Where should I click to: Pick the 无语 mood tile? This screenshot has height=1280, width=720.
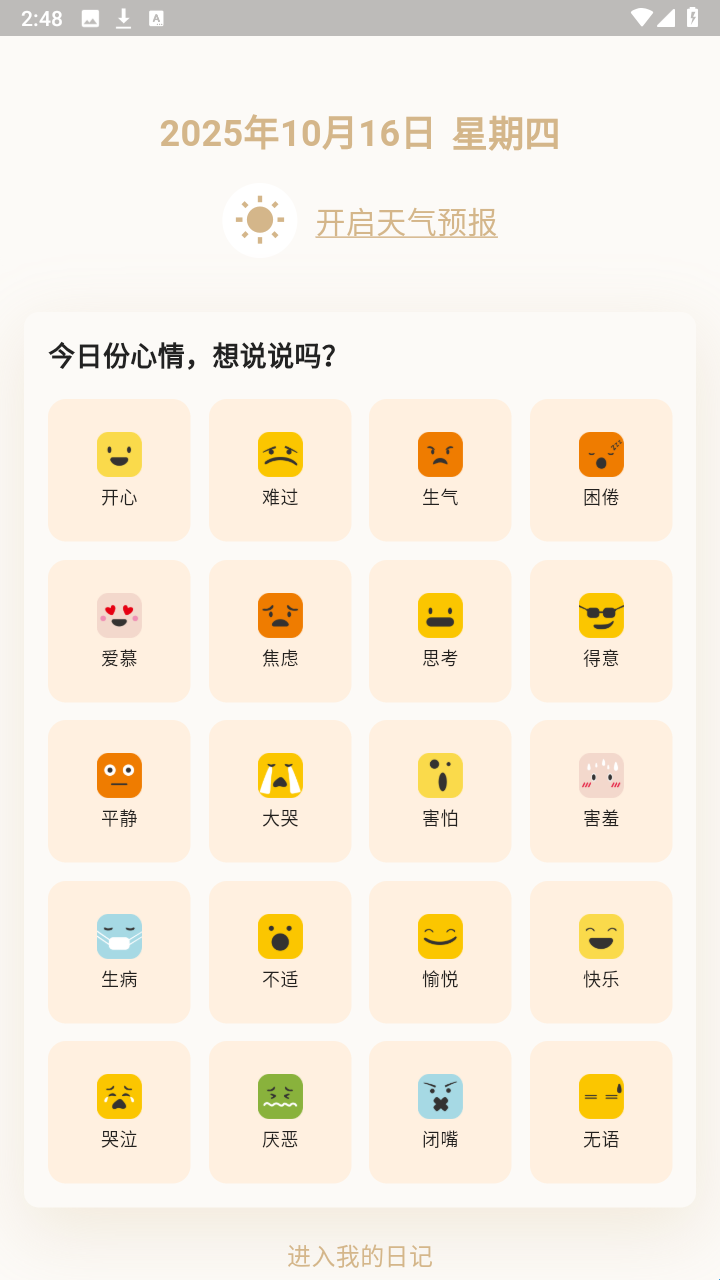tap(601, 1112)
